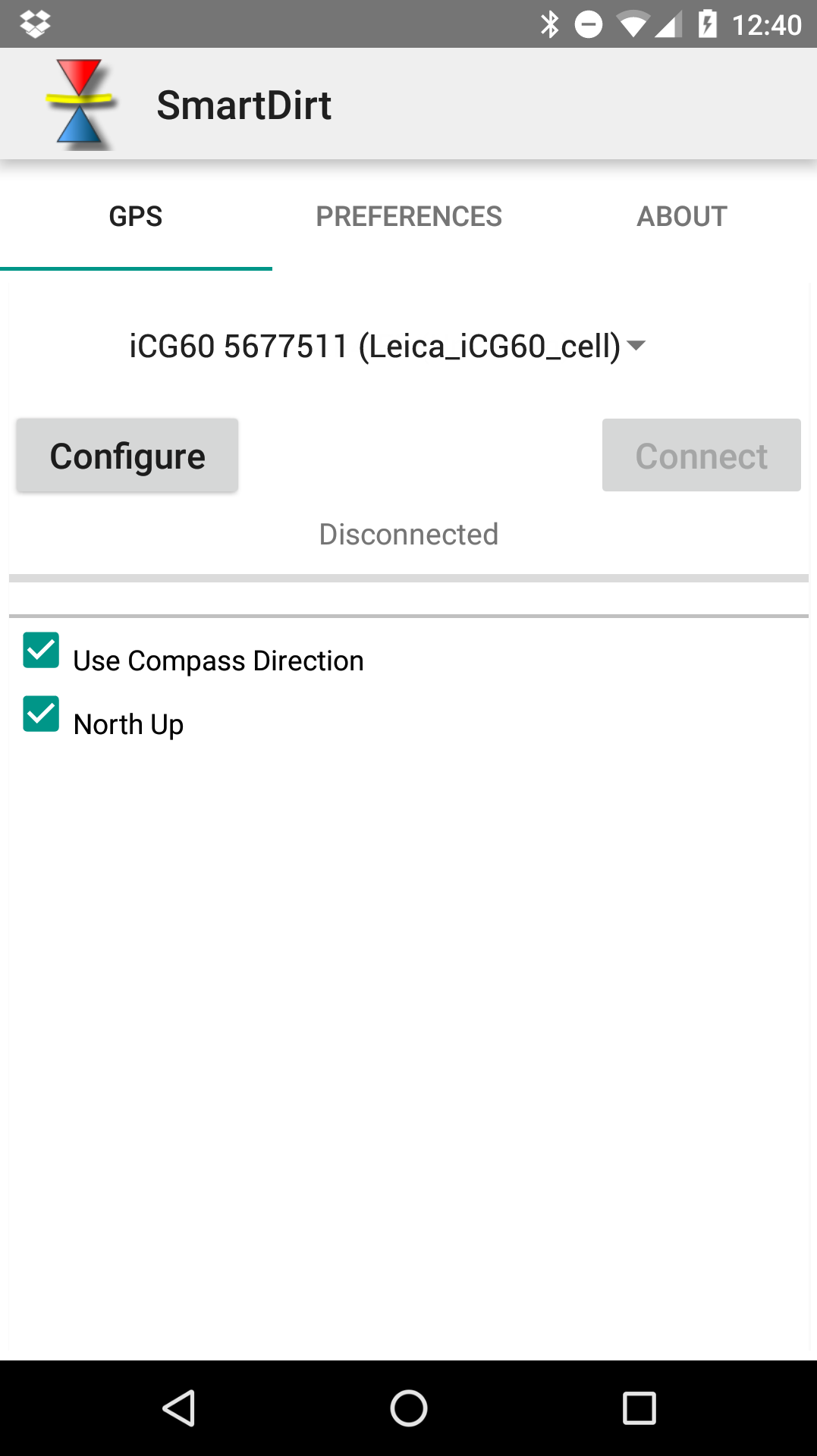This screenshot has width=817, height=1456.
Task: Click the Connect button
Action: 700,455
